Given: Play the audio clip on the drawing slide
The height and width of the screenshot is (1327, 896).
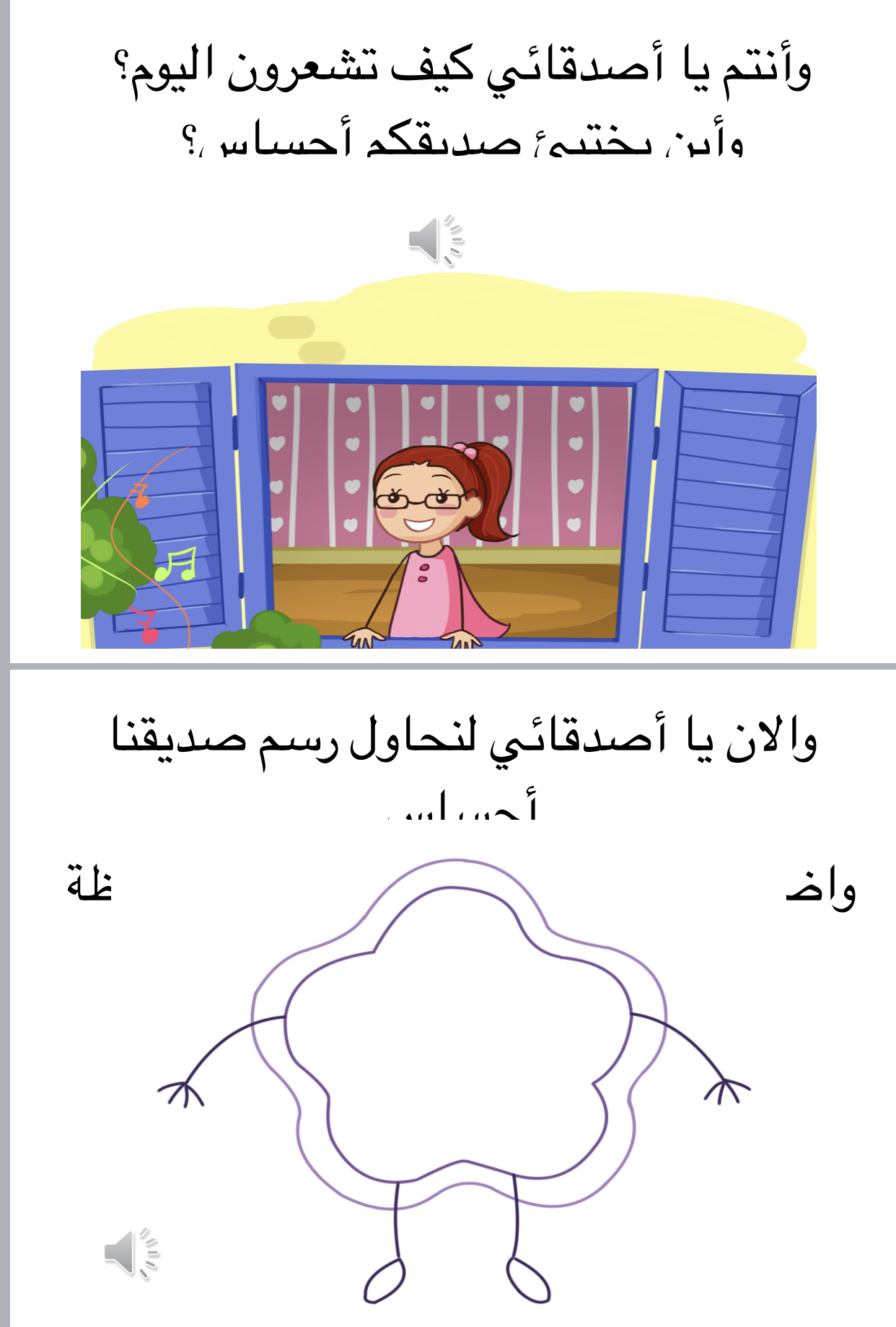Looking at the screenshot, I should pos(131,1253).
